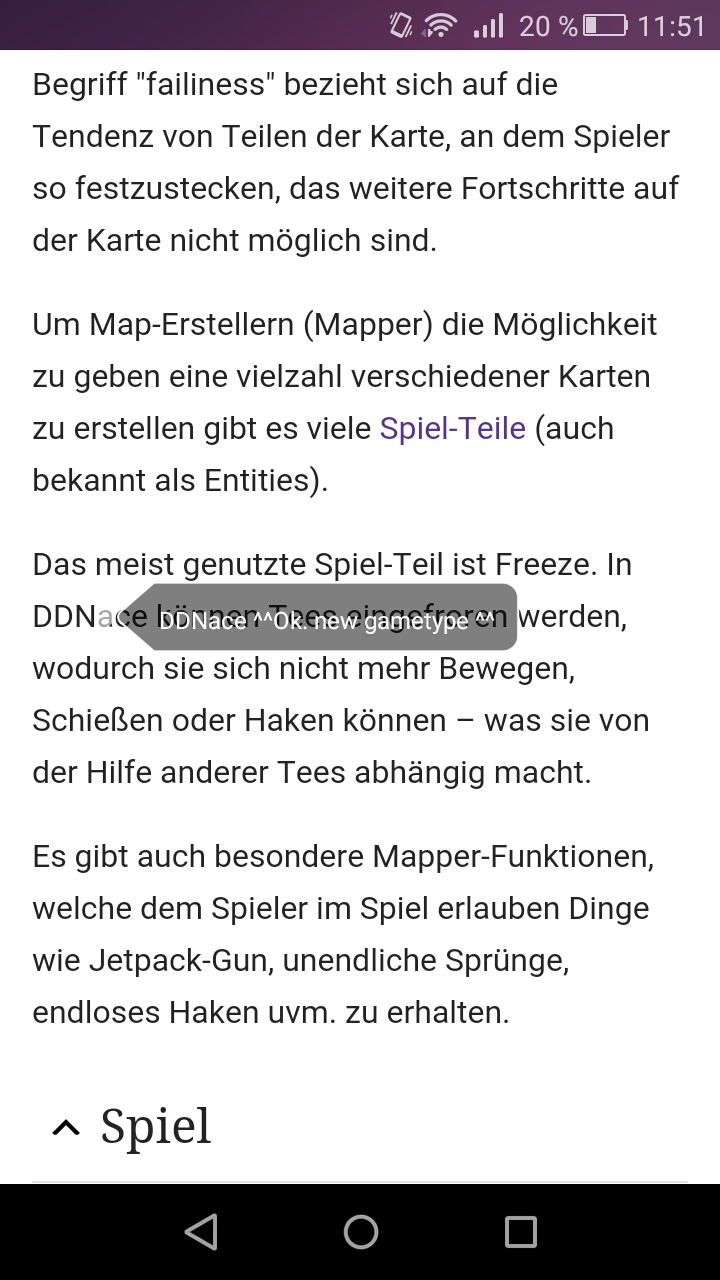
Task: Go back with the system back button
Action: (x=201, y=1232)
